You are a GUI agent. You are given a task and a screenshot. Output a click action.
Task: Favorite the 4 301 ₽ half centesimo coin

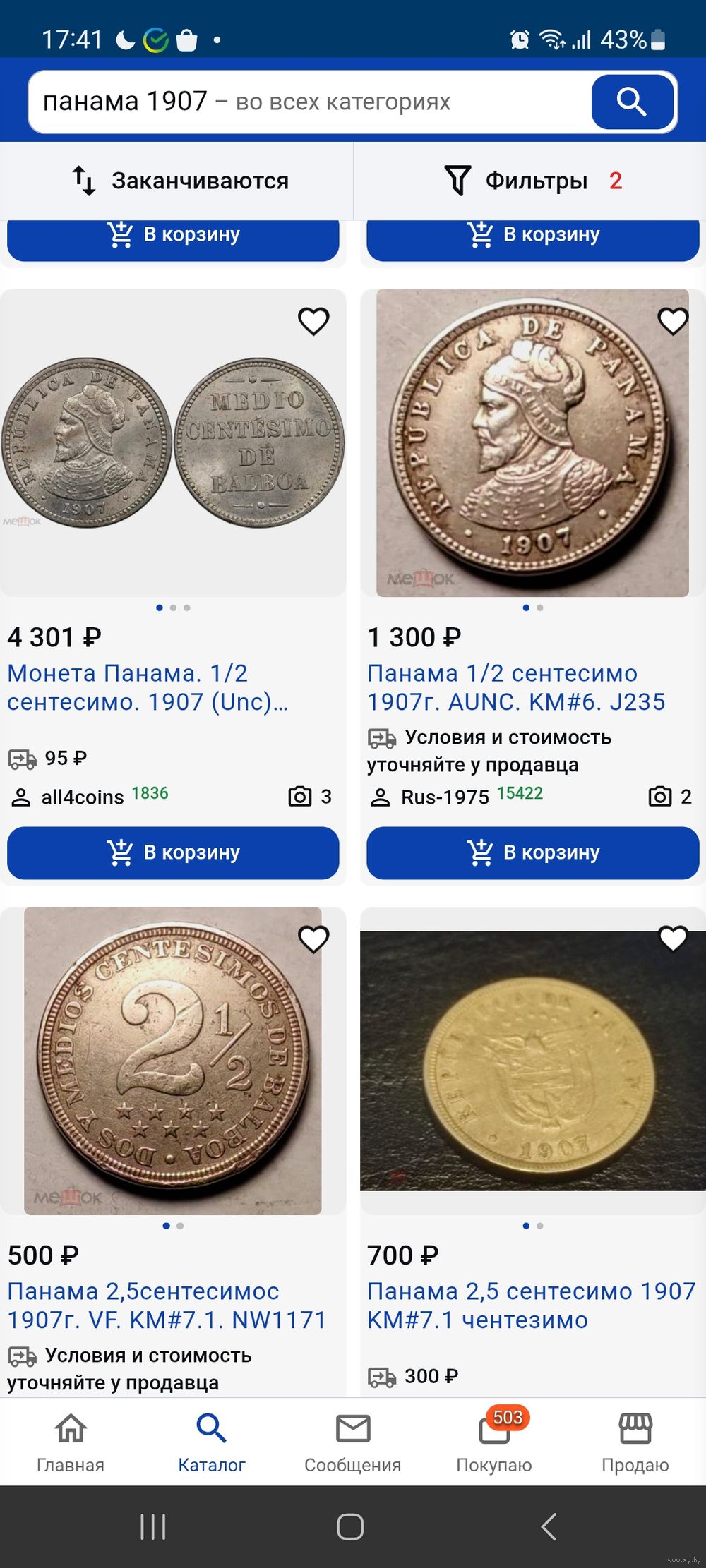313,322
